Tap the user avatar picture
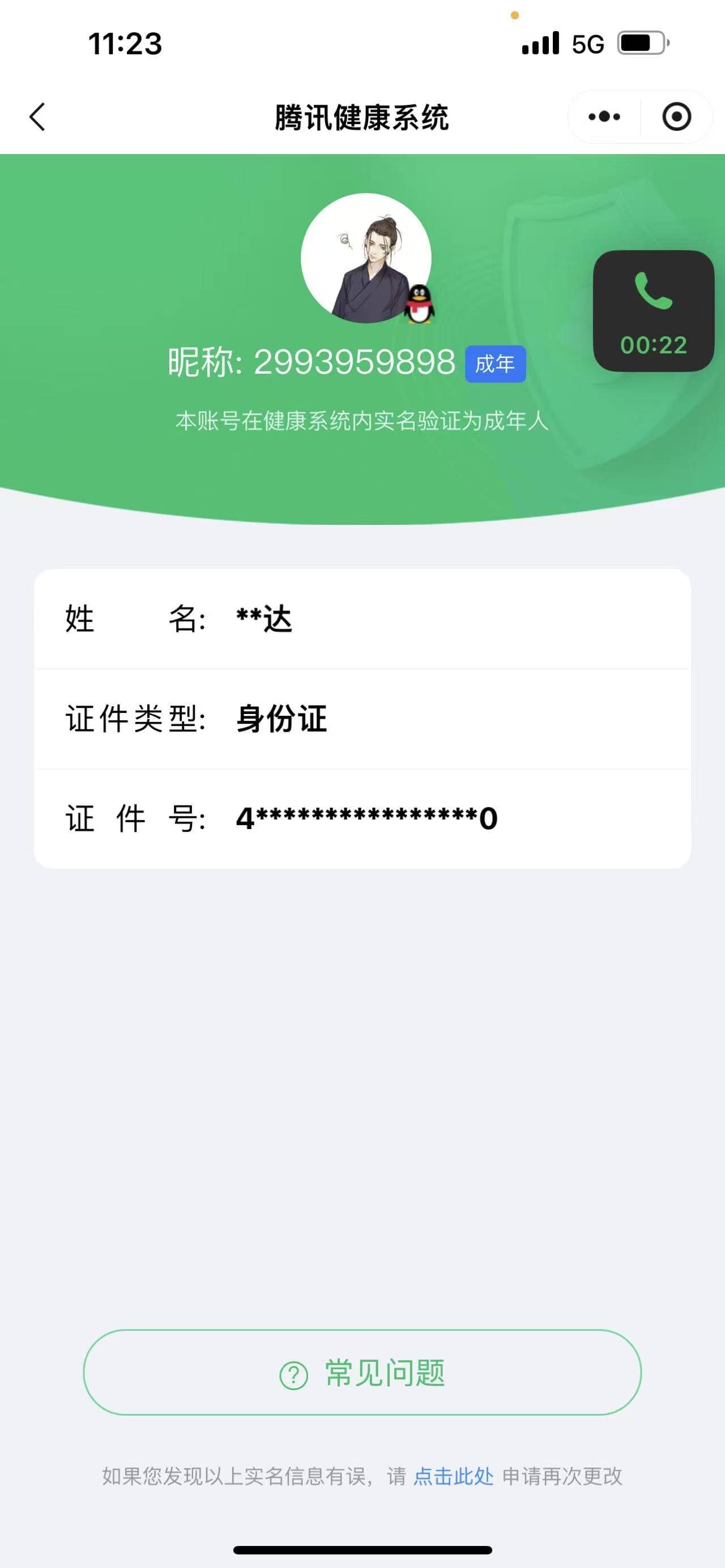 (x=365, y=259)
